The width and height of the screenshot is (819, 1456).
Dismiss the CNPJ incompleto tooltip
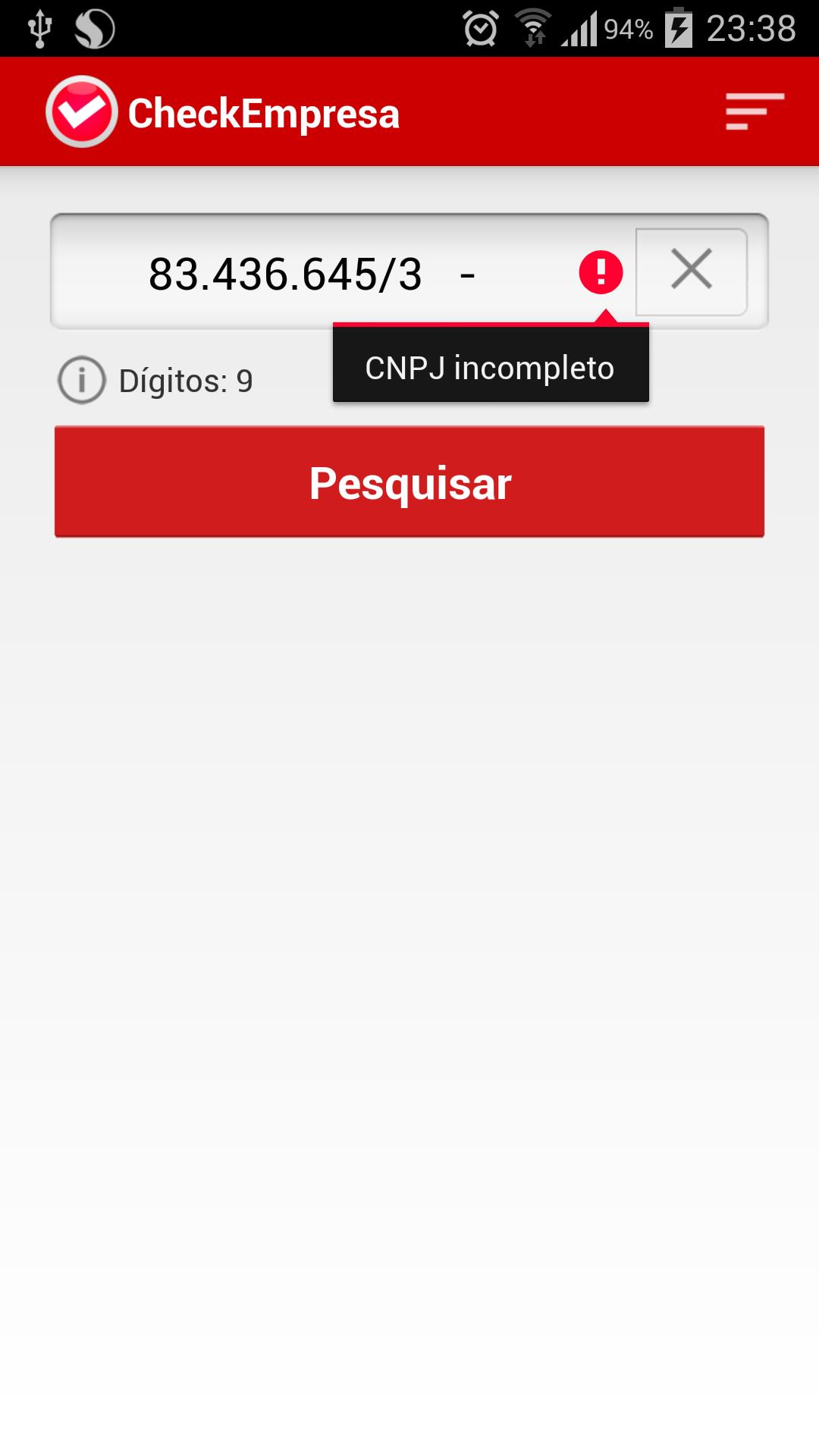click(x=490, y=367)
